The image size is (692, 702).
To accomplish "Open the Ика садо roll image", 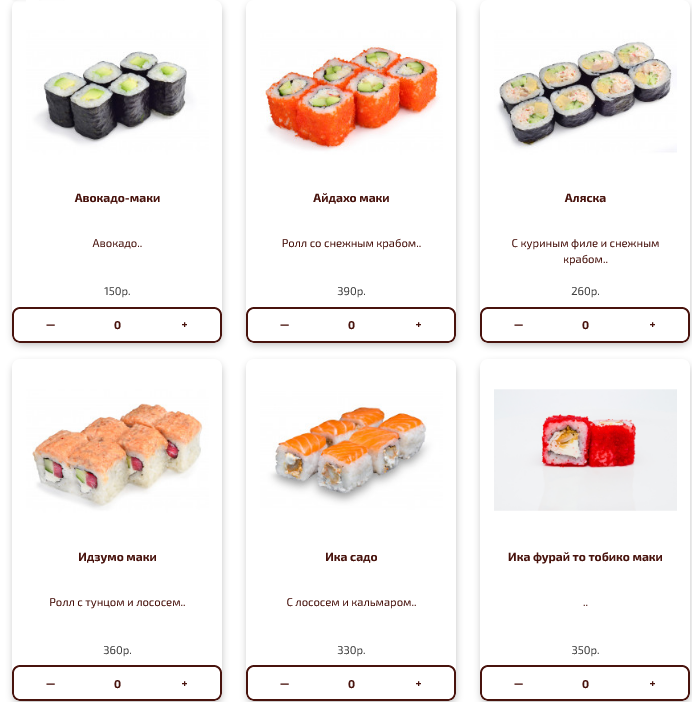I will point(351,450).
